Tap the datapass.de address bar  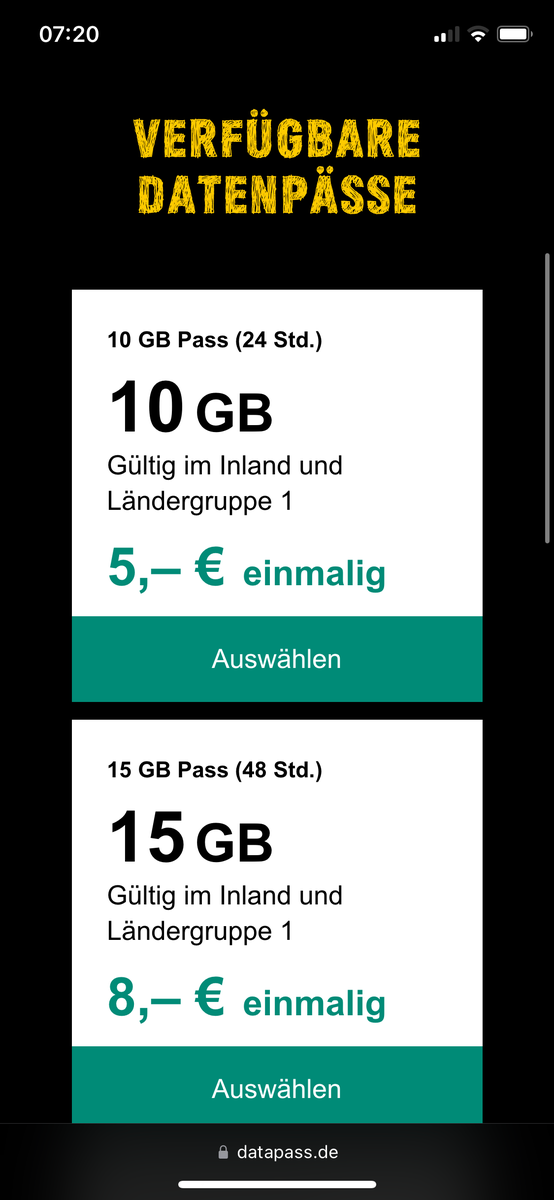click(277, 1152)
